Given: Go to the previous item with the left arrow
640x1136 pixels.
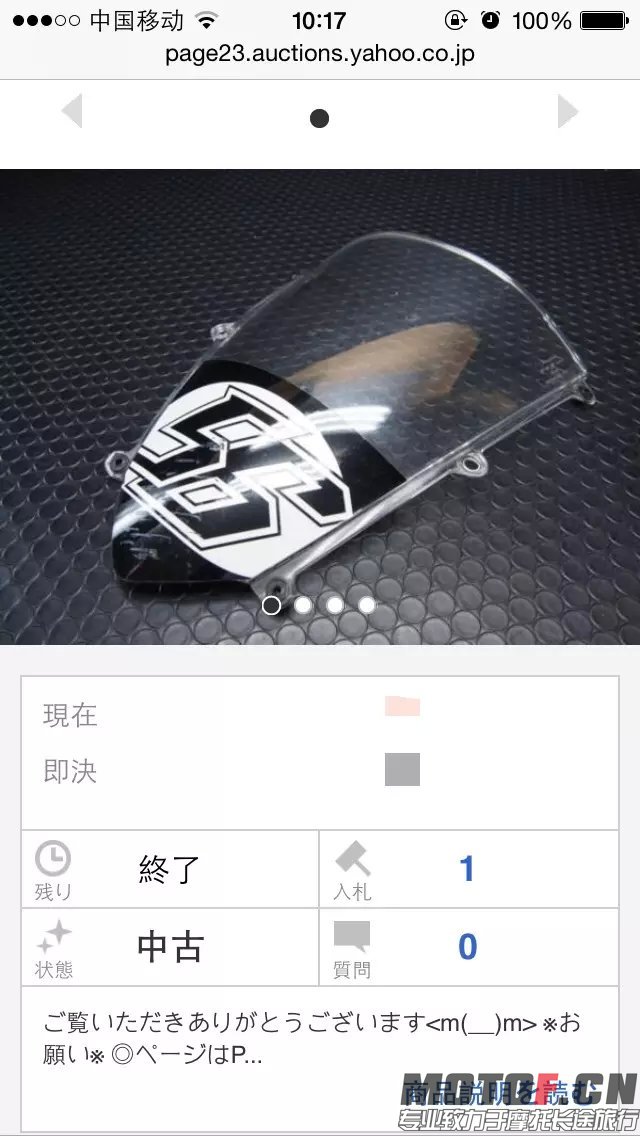Looking at the screenshot, I should point(71,111).
